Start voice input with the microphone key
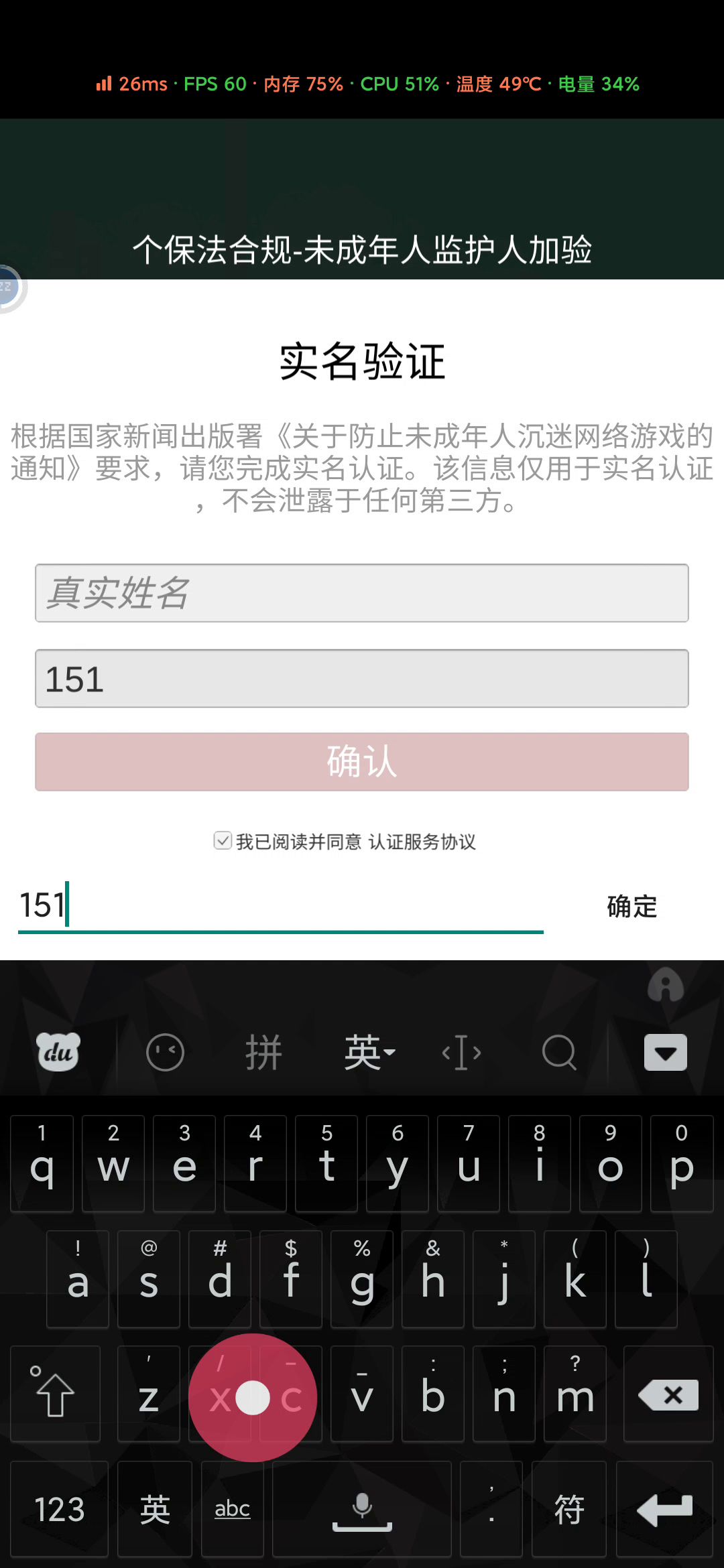The image size is (724, 1568). [x=362, y=1510]
